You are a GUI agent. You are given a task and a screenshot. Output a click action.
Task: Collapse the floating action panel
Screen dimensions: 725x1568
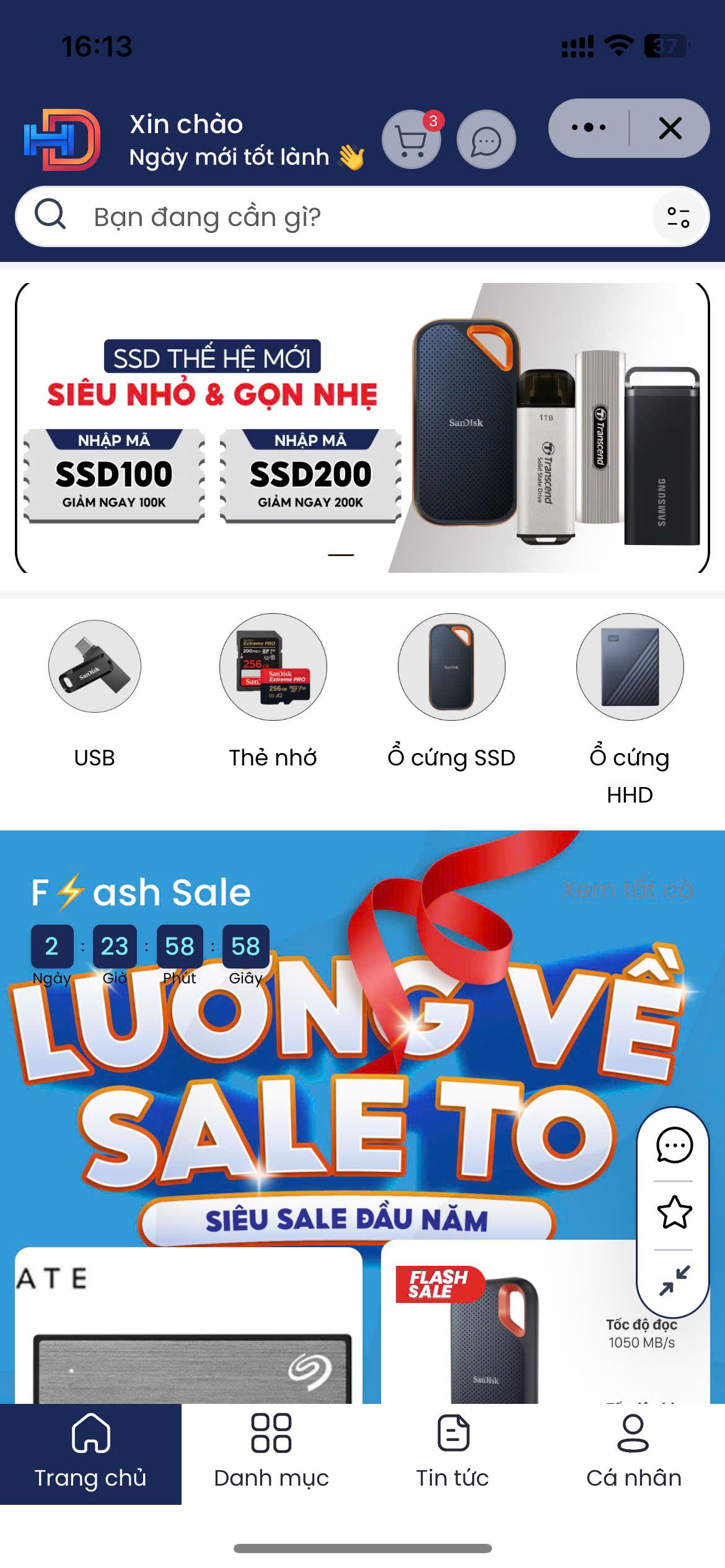[x=674, y=1280]
